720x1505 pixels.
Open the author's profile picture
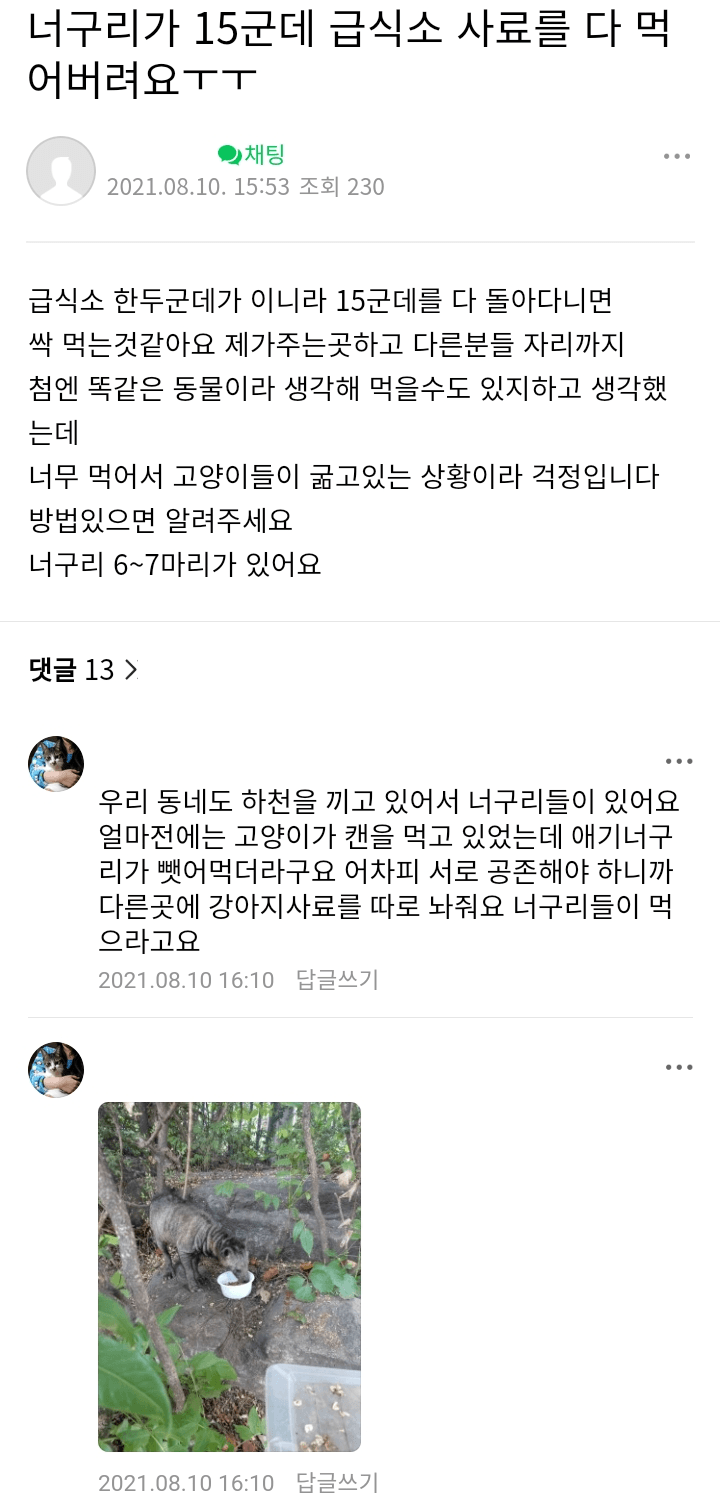pos(61,171)
